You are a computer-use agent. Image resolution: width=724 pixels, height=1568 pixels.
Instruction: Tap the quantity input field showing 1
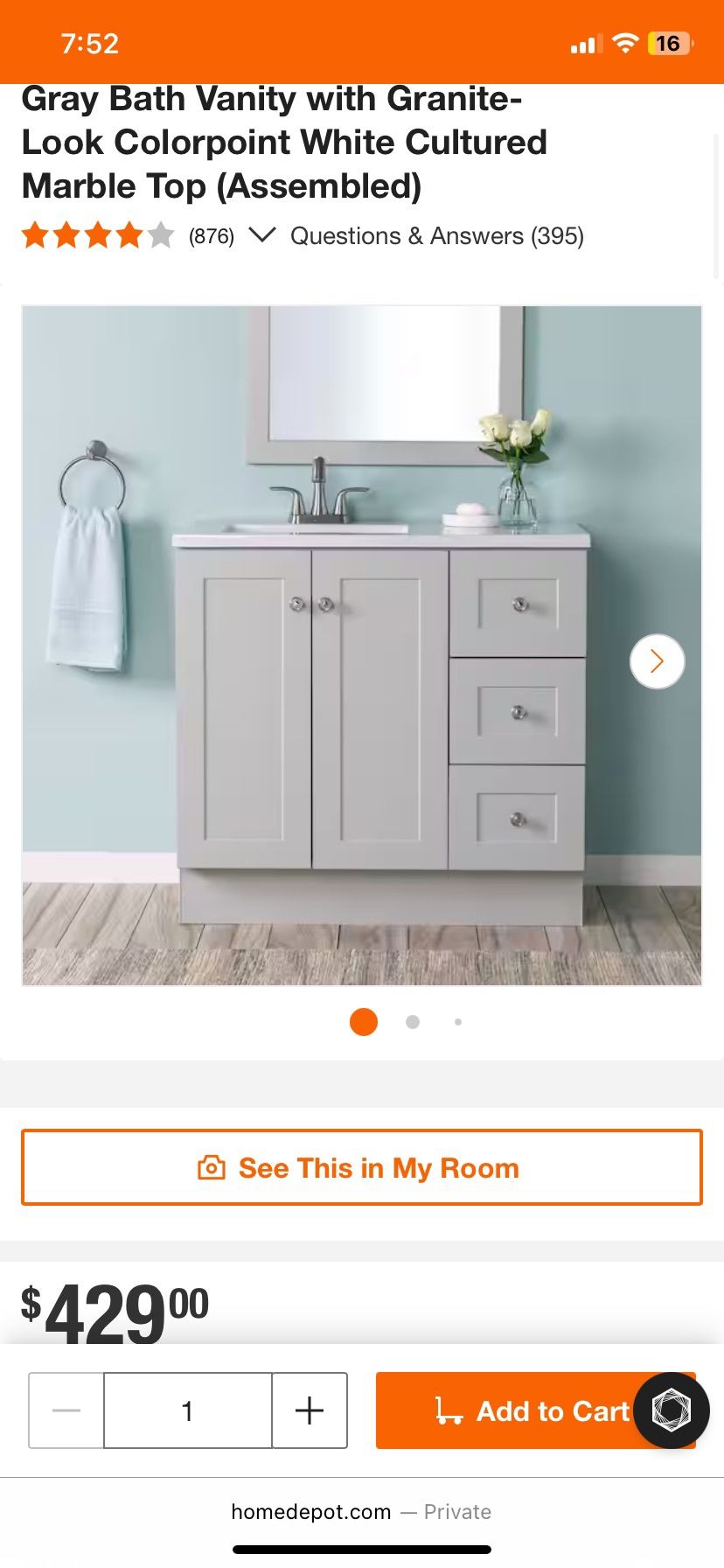pos(187,1410)
